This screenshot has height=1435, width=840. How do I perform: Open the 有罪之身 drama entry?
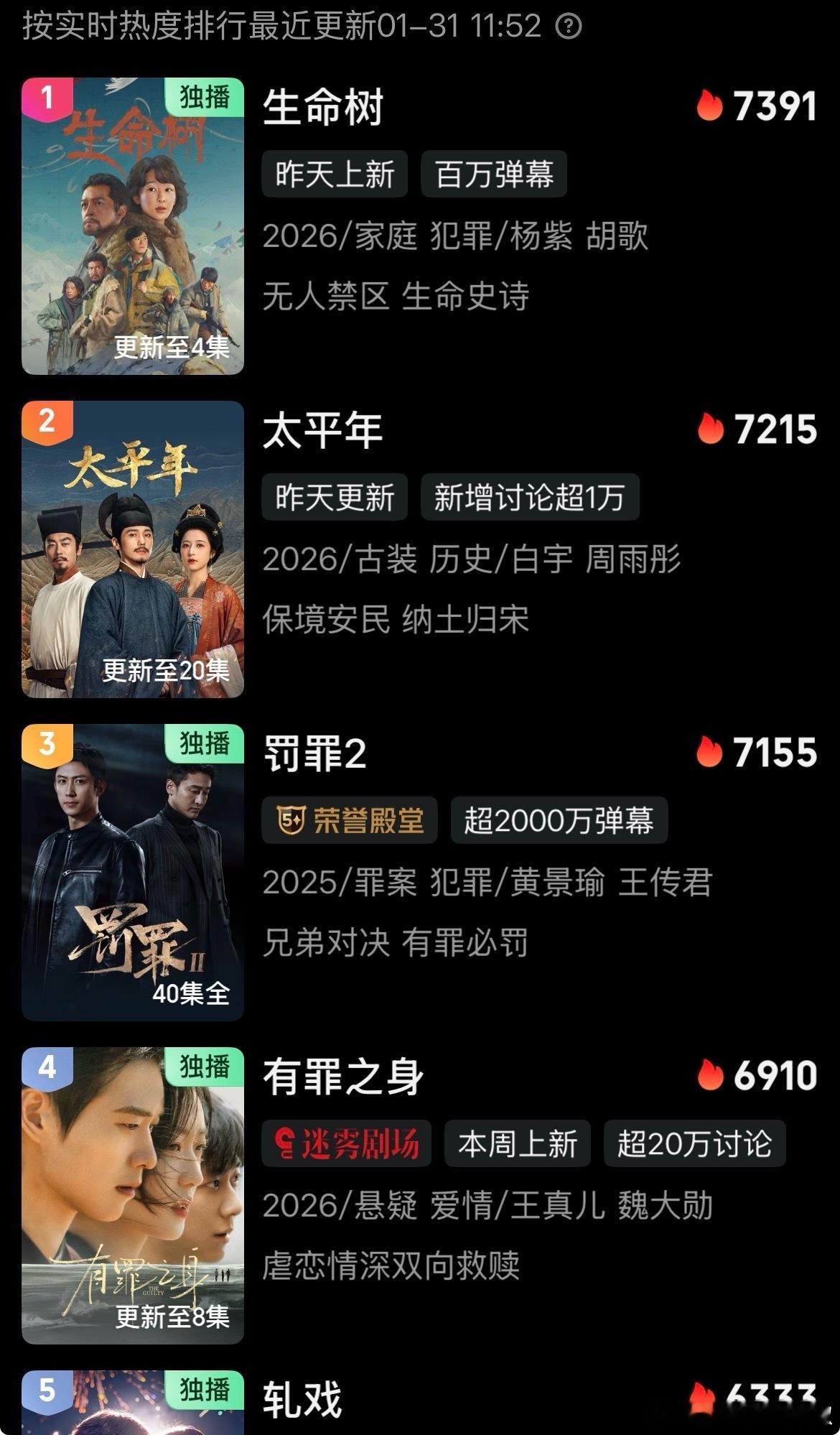coord(343,1077)
